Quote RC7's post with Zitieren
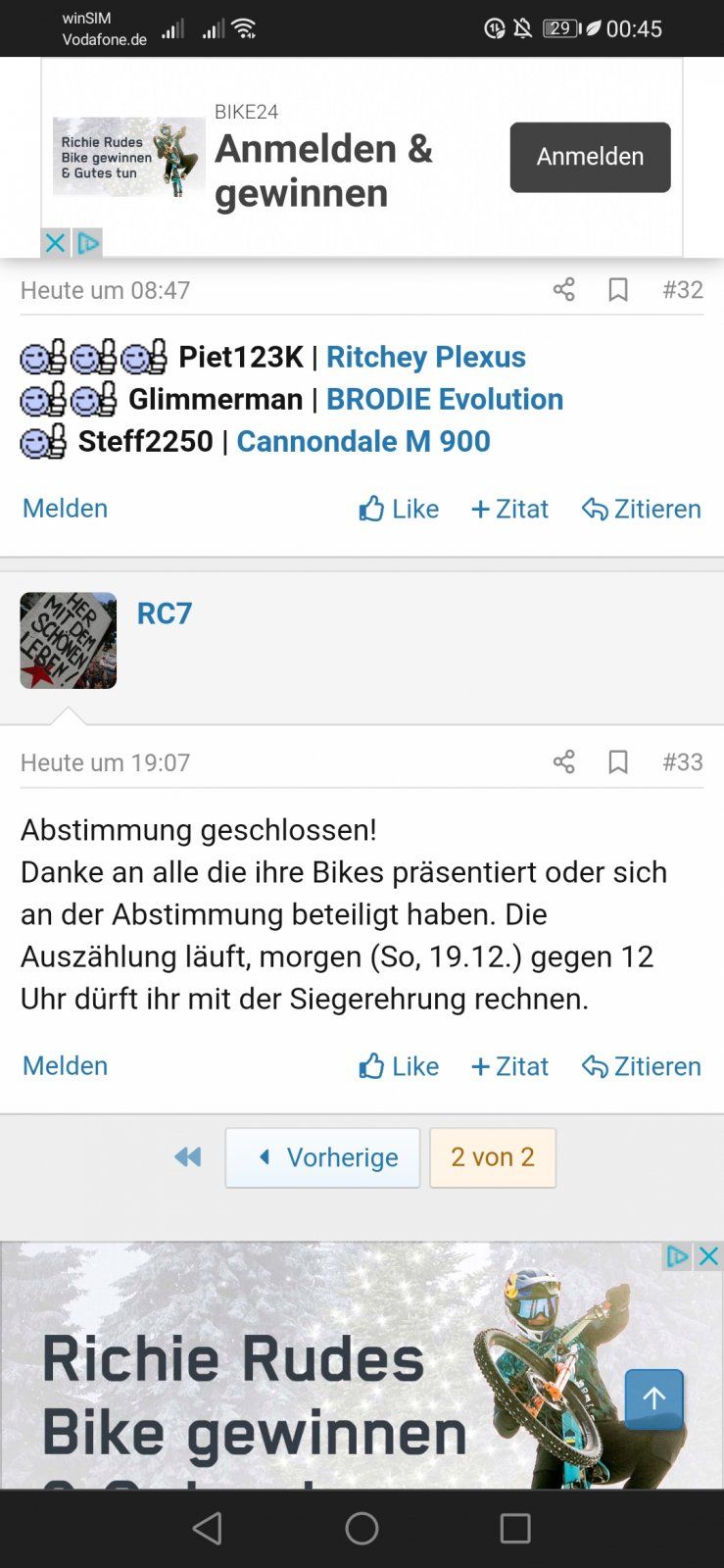The height and width of the screenshot is (1568, 724). tap(642, 1066)
